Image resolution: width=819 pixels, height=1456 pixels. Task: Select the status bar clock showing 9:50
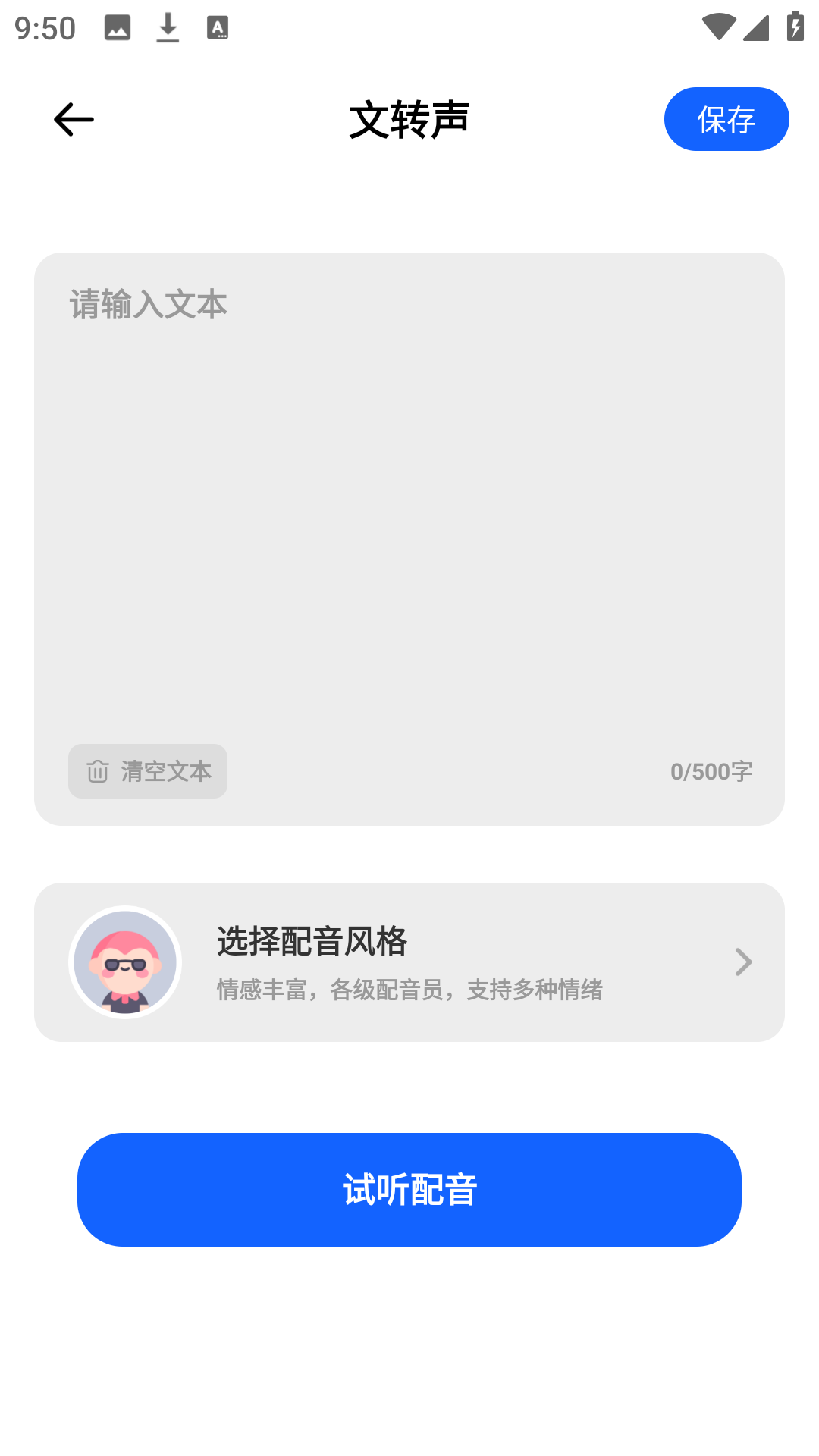(45, 27)
